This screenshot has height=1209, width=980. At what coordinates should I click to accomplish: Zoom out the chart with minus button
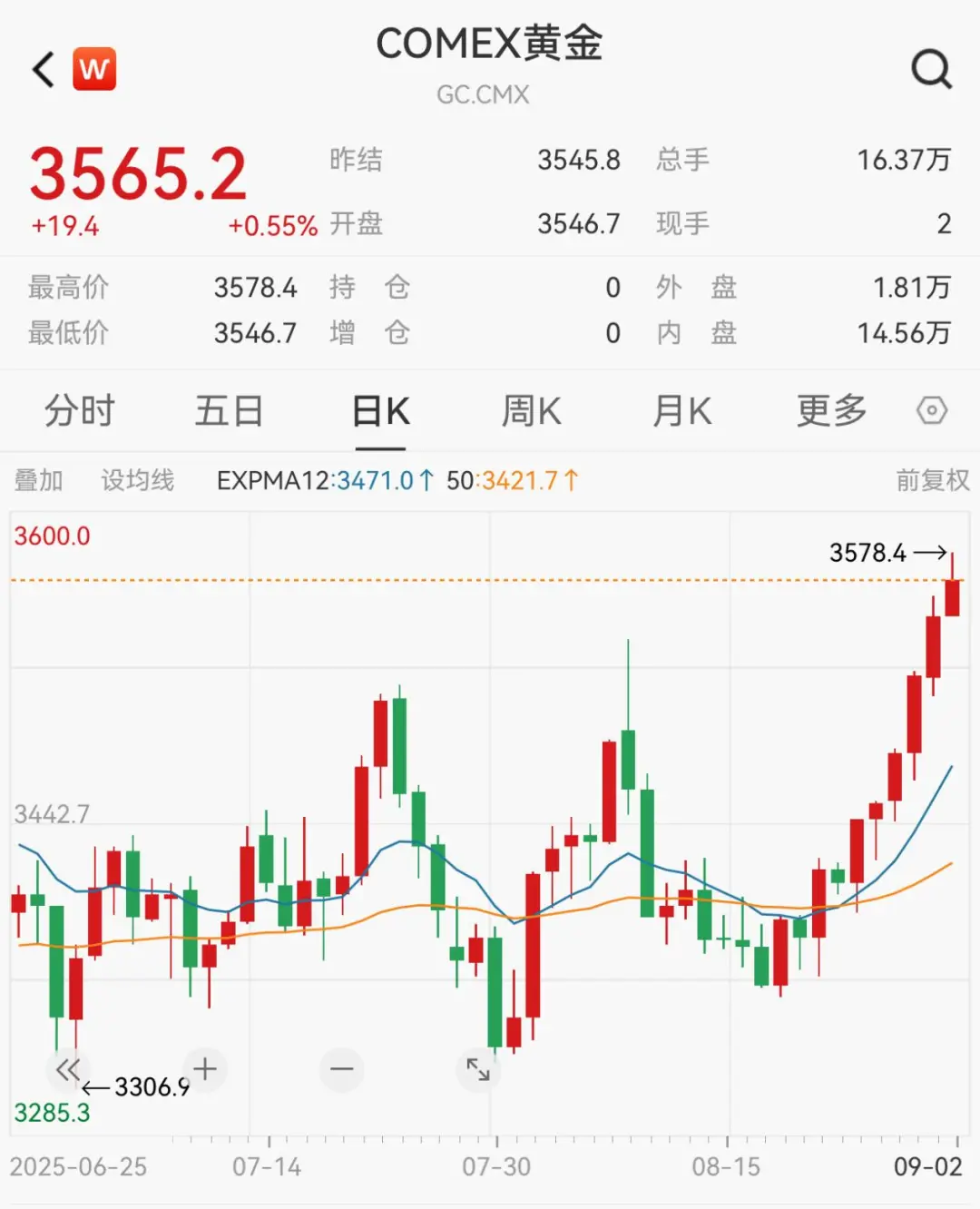point(342,1069)
